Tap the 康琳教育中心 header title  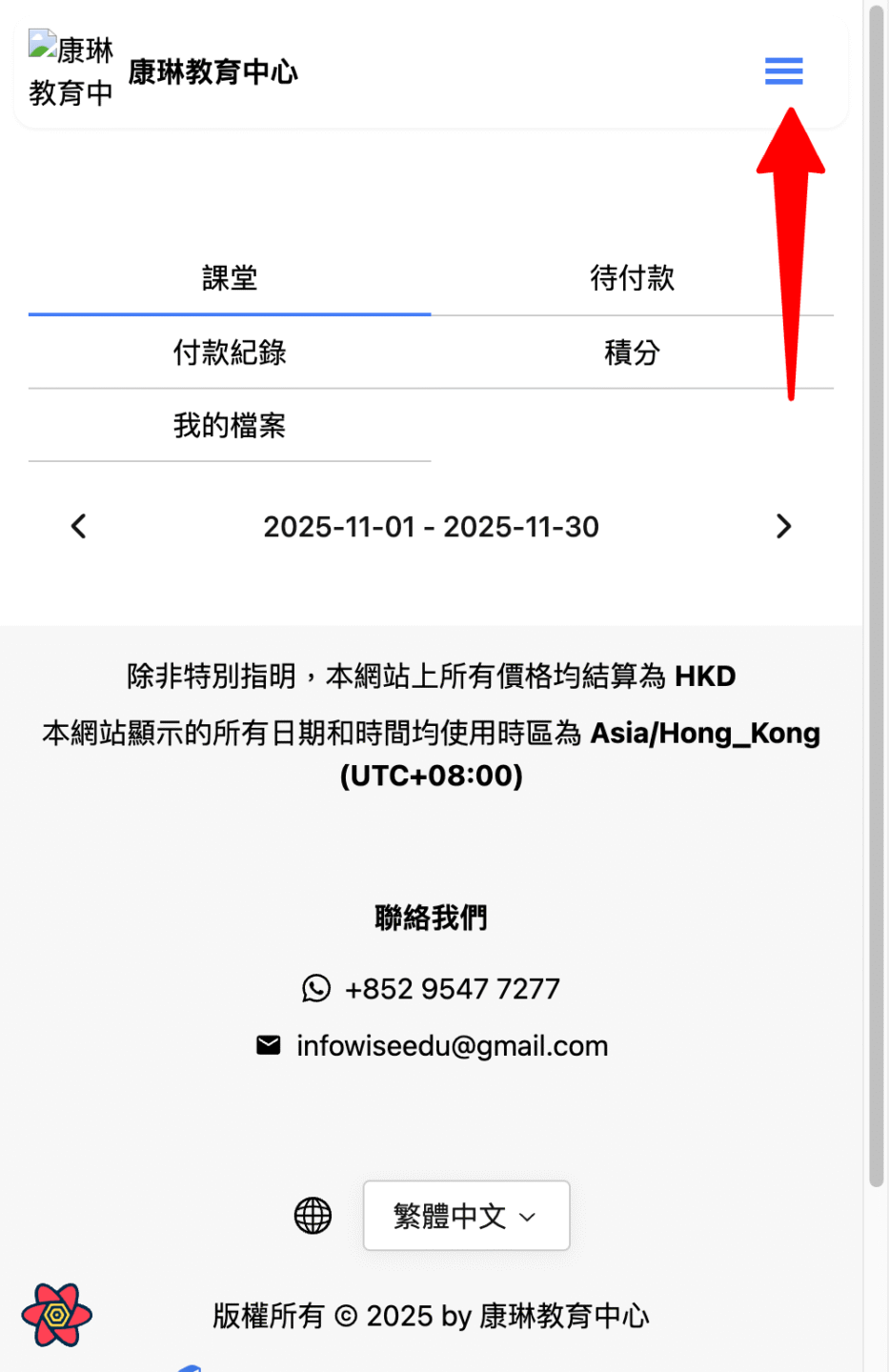(x=212, y=72)
